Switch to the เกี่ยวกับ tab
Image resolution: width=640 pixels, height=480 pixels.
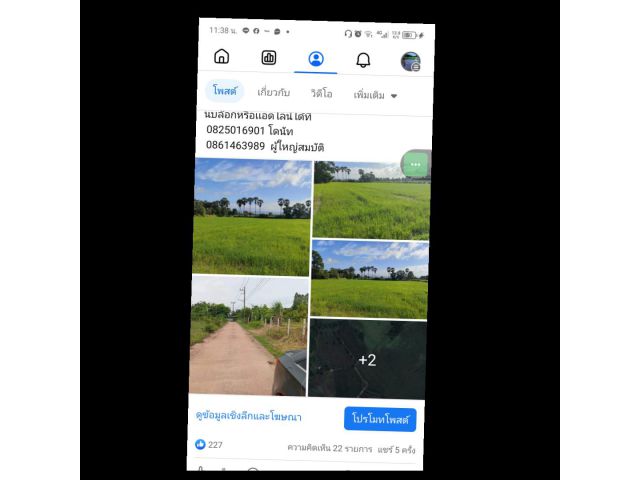(x=273, y=92)
